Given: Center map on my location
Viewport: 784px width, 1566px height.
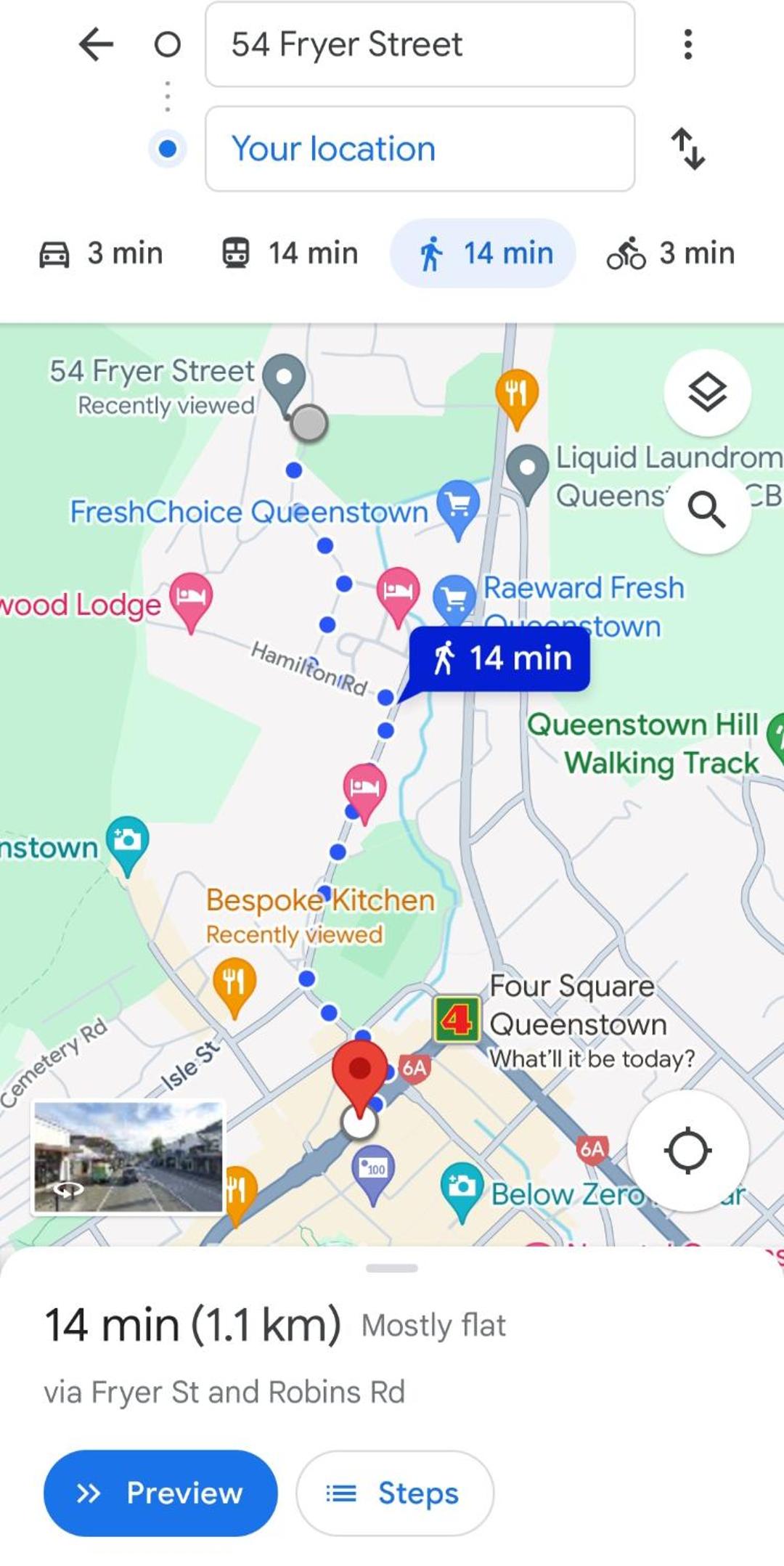Looking at the screenshot, I should [687, 1151].
